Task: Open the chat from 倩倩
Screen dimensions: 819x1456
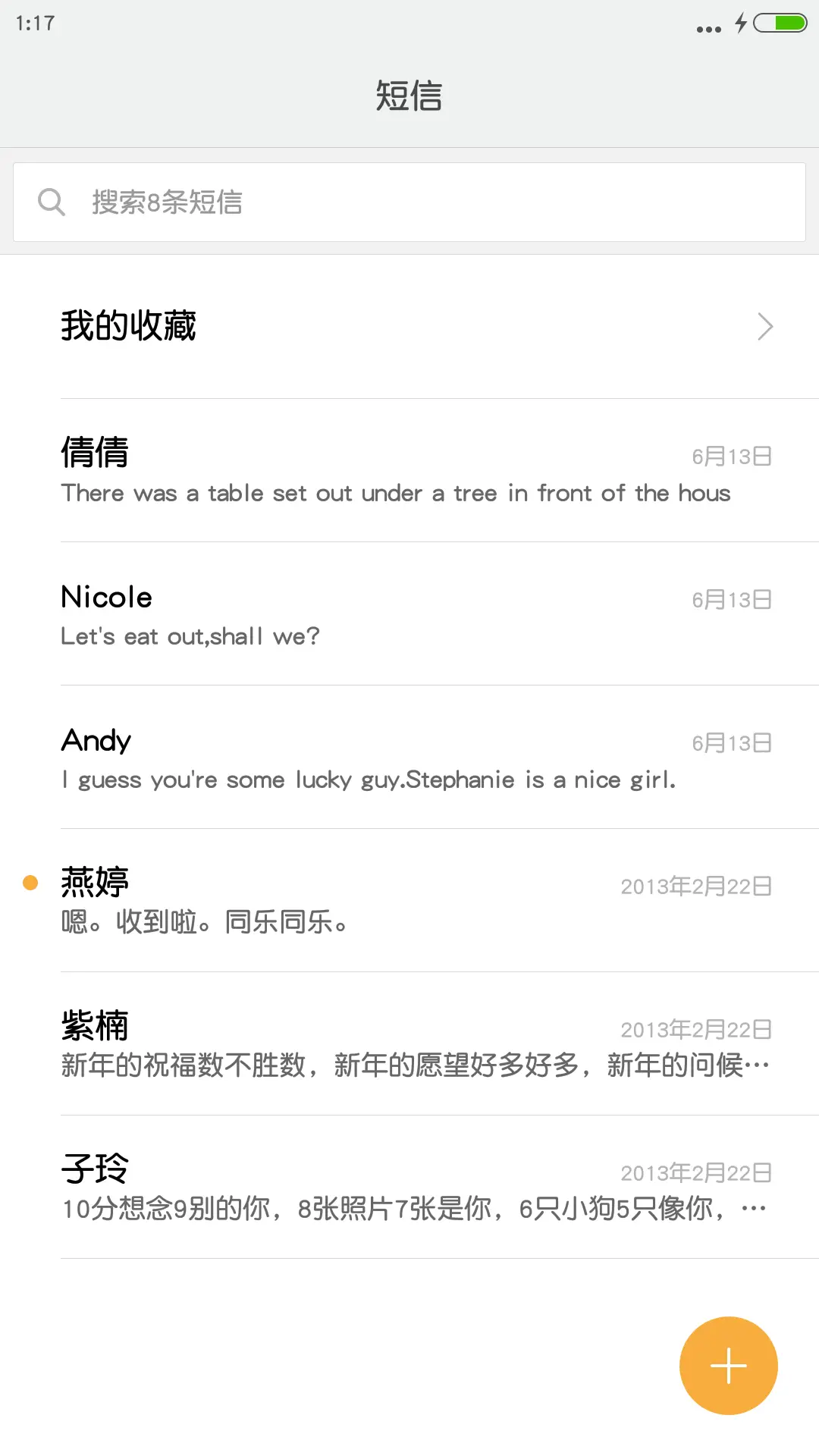Action: click(x=409, y=470)
